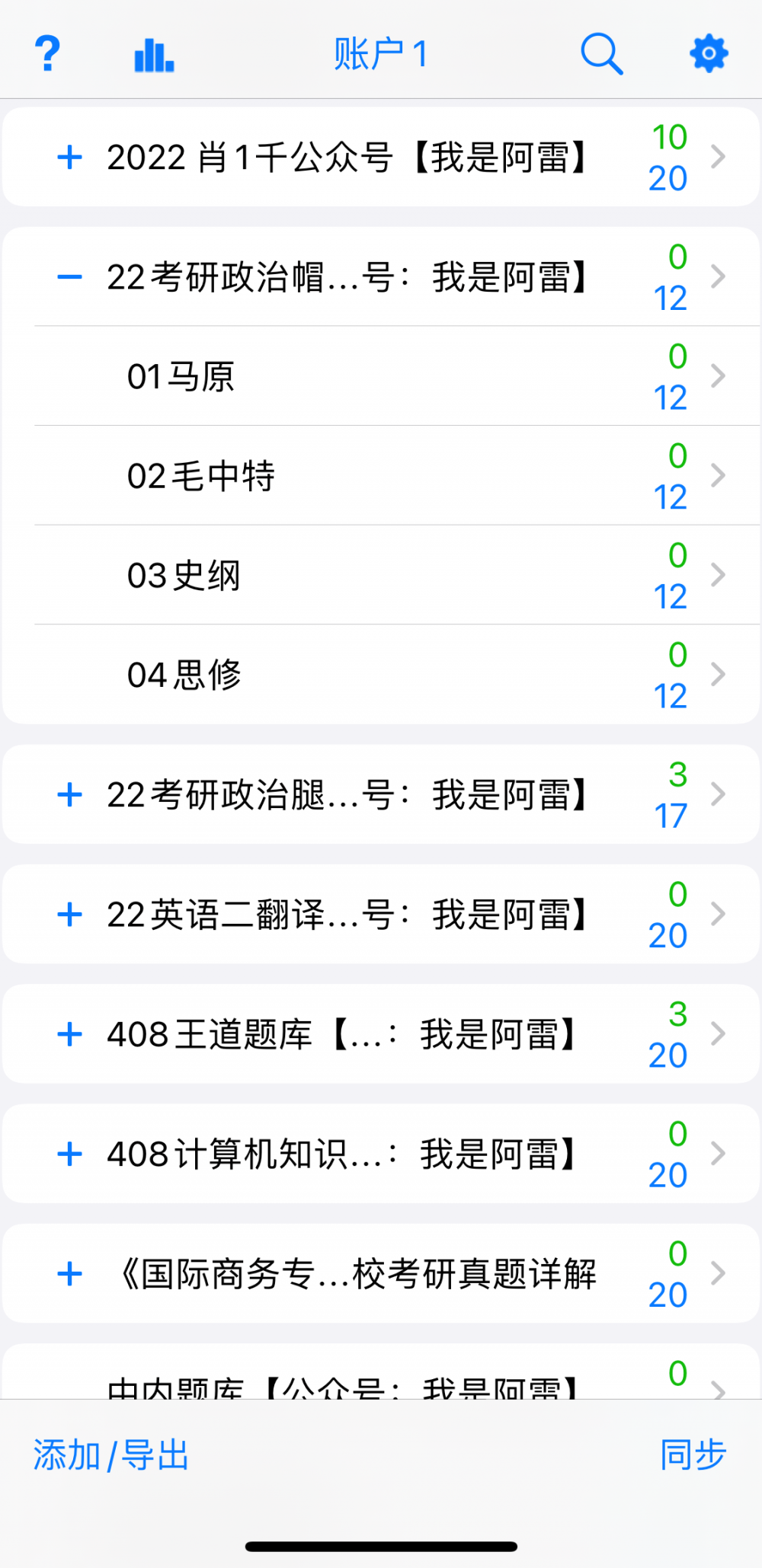Expand the 《国际商务专 deck
The height and width of the screenshot is (1568, 762).
click(x=70, y=1273)
